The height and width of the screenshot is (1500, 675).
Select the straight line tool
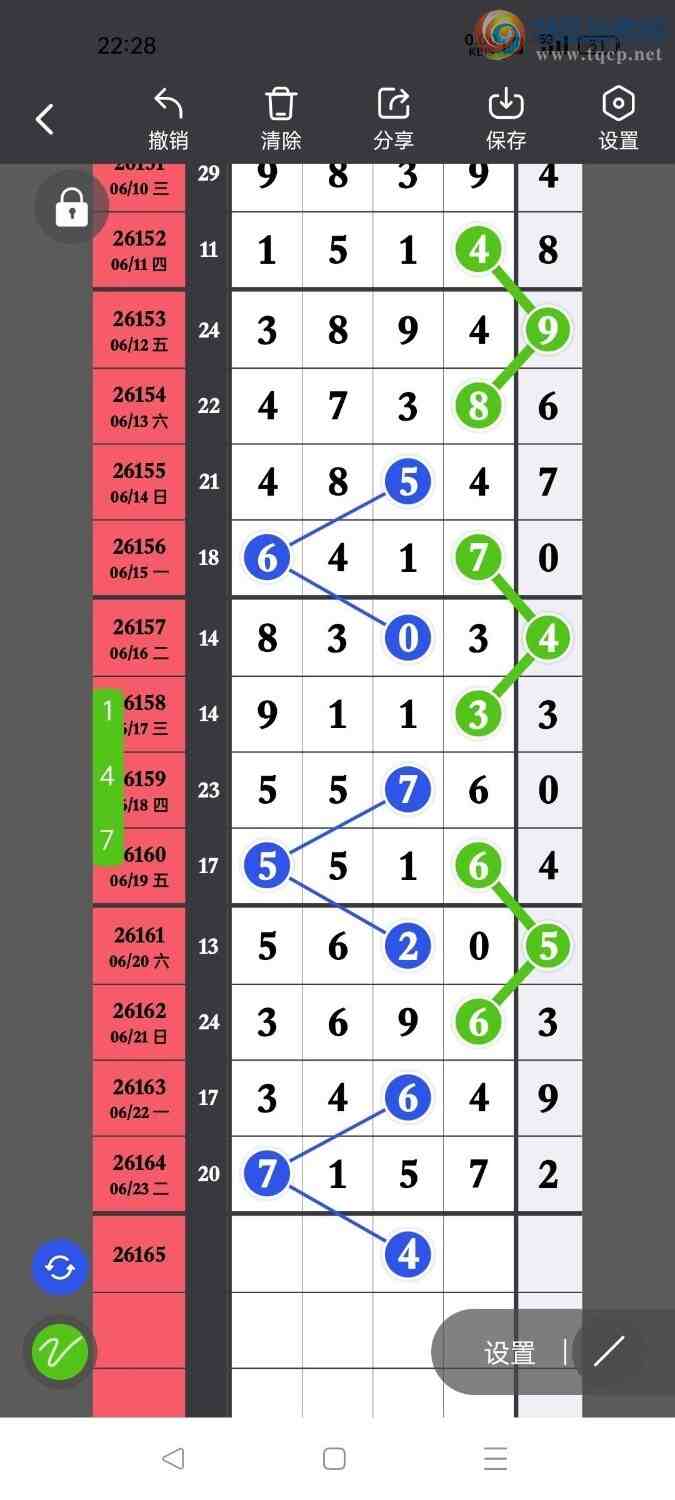609,1352
